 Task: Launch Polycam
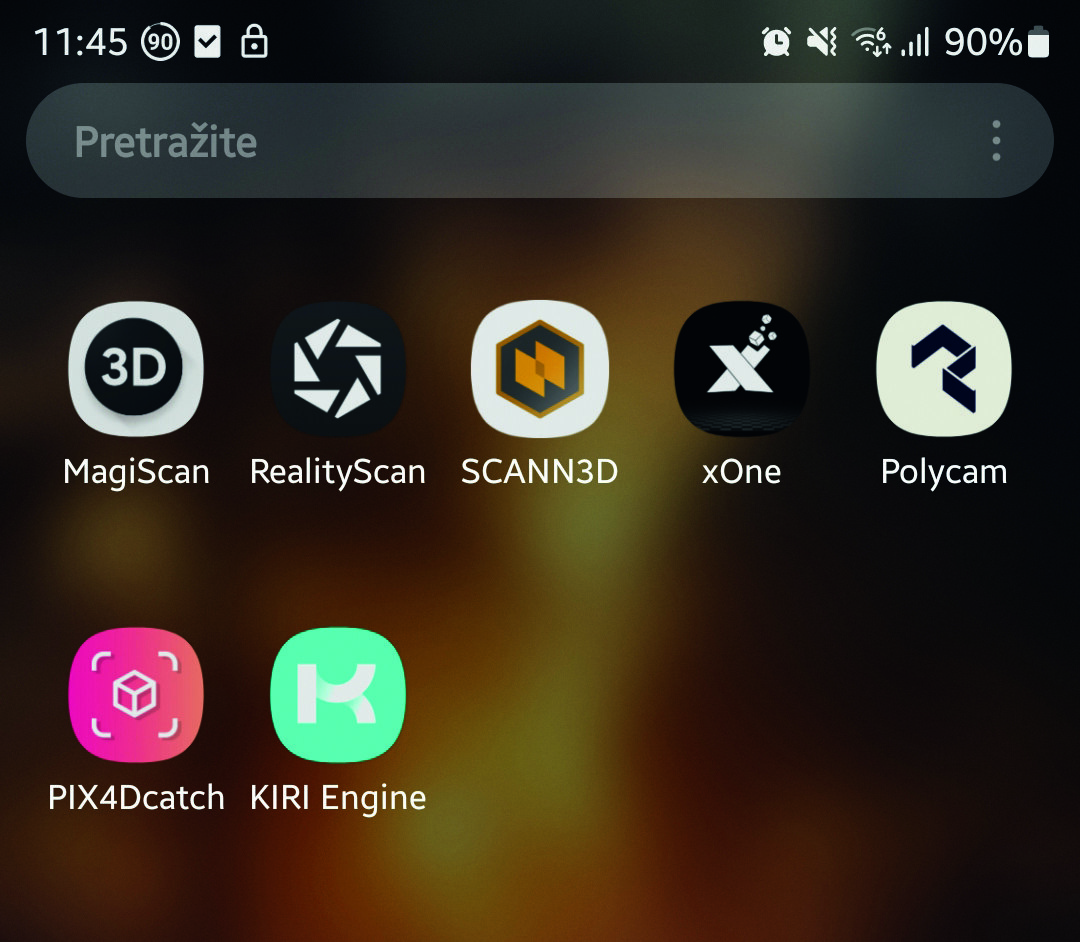(x=943, y=369)
